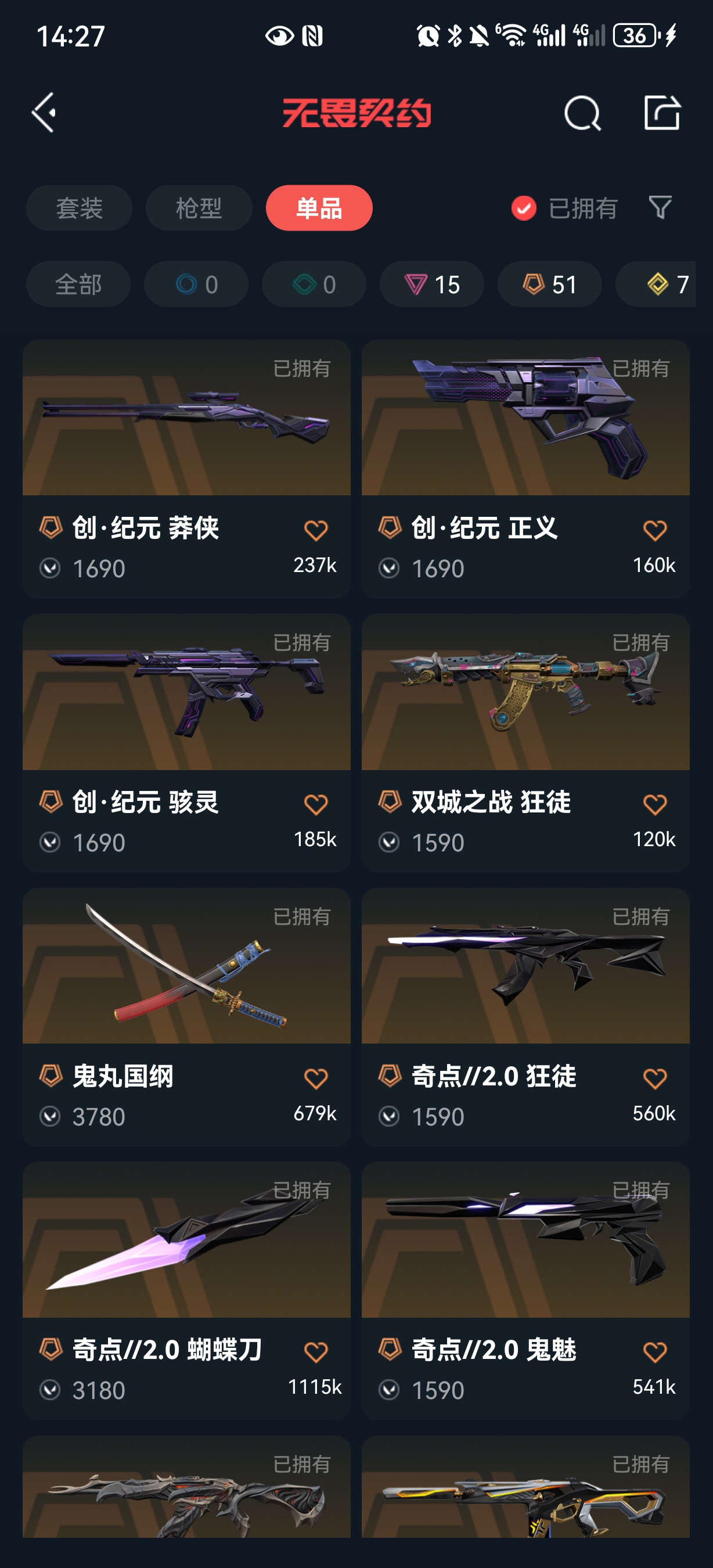Select the 单品 tab
713x1568 pixels.
pos(319,208)
